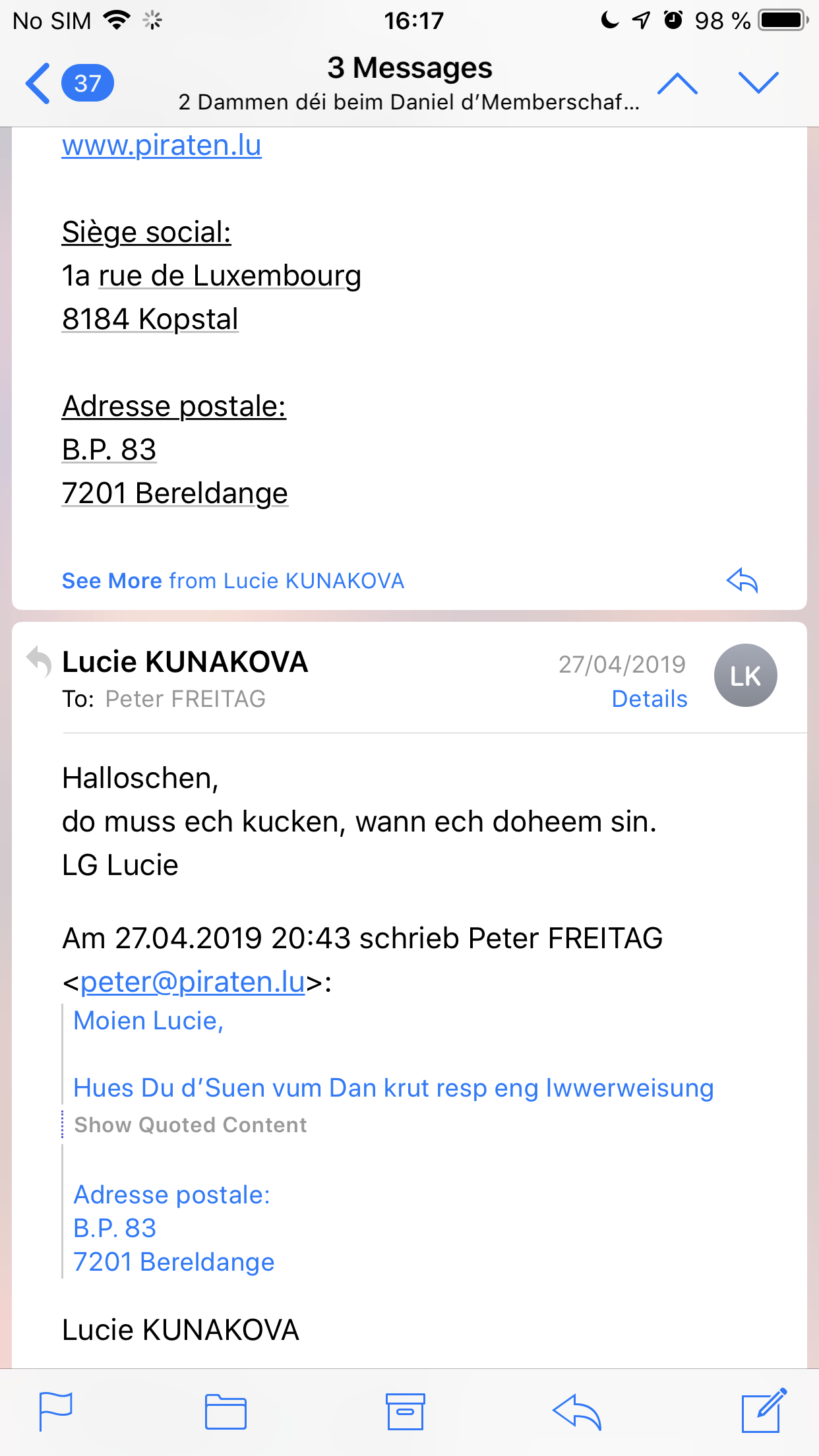Tap sender name Lucie KUNAKOVA in header

click(185, 662)
